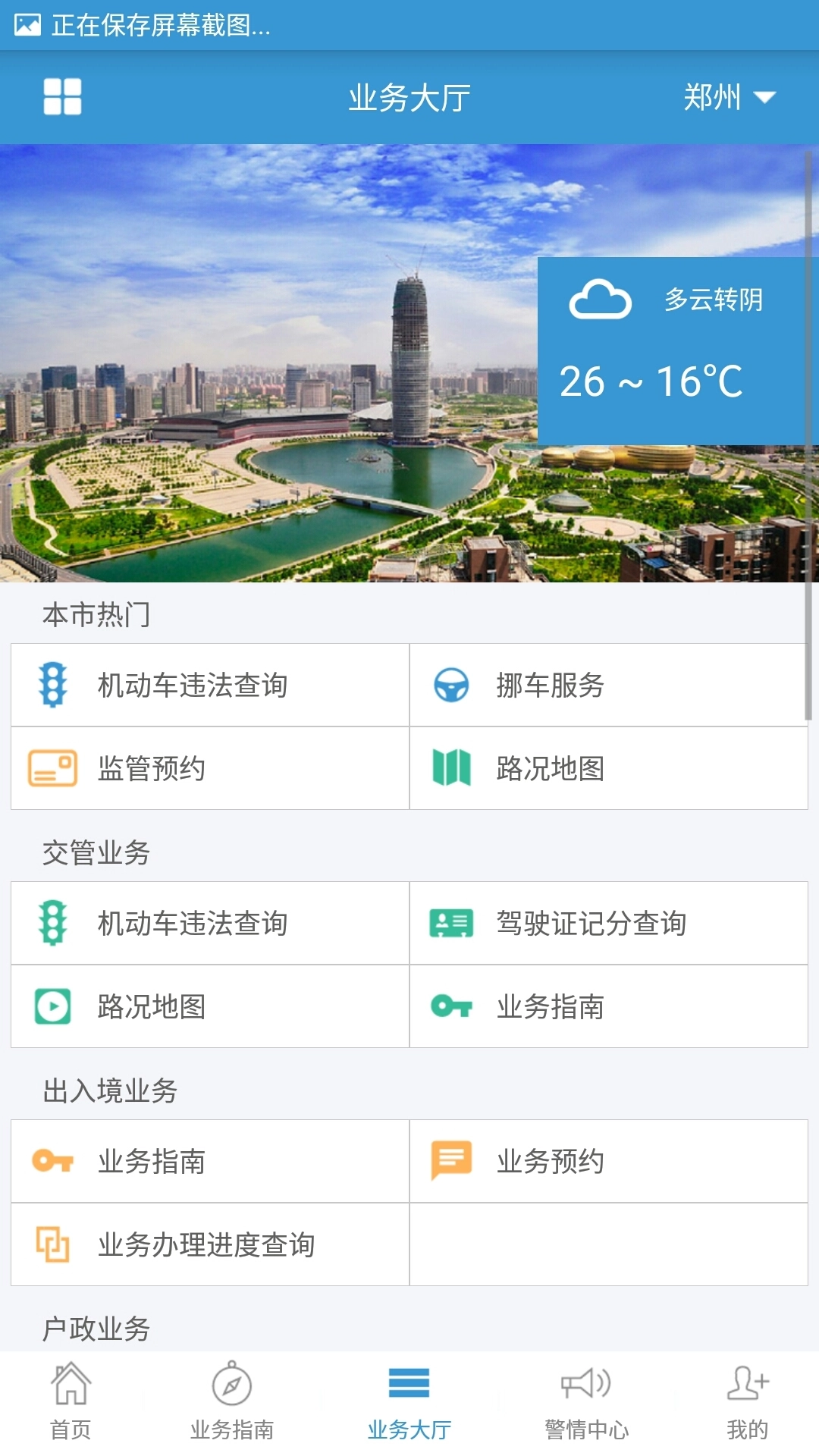Tap the card icon for 监管预约

52,770
